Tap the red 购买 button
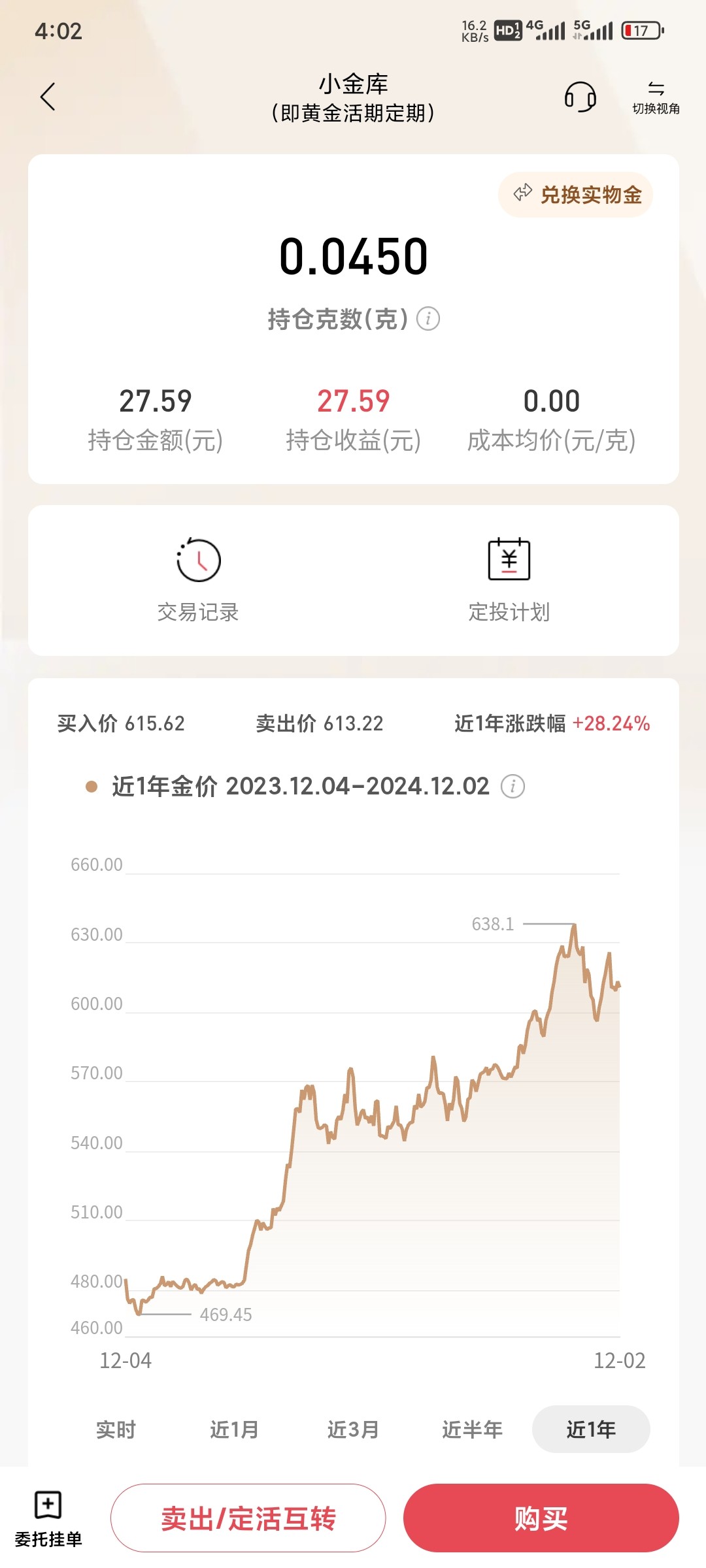Viewport: 706px width, 1568px height. coord(541,1518)
